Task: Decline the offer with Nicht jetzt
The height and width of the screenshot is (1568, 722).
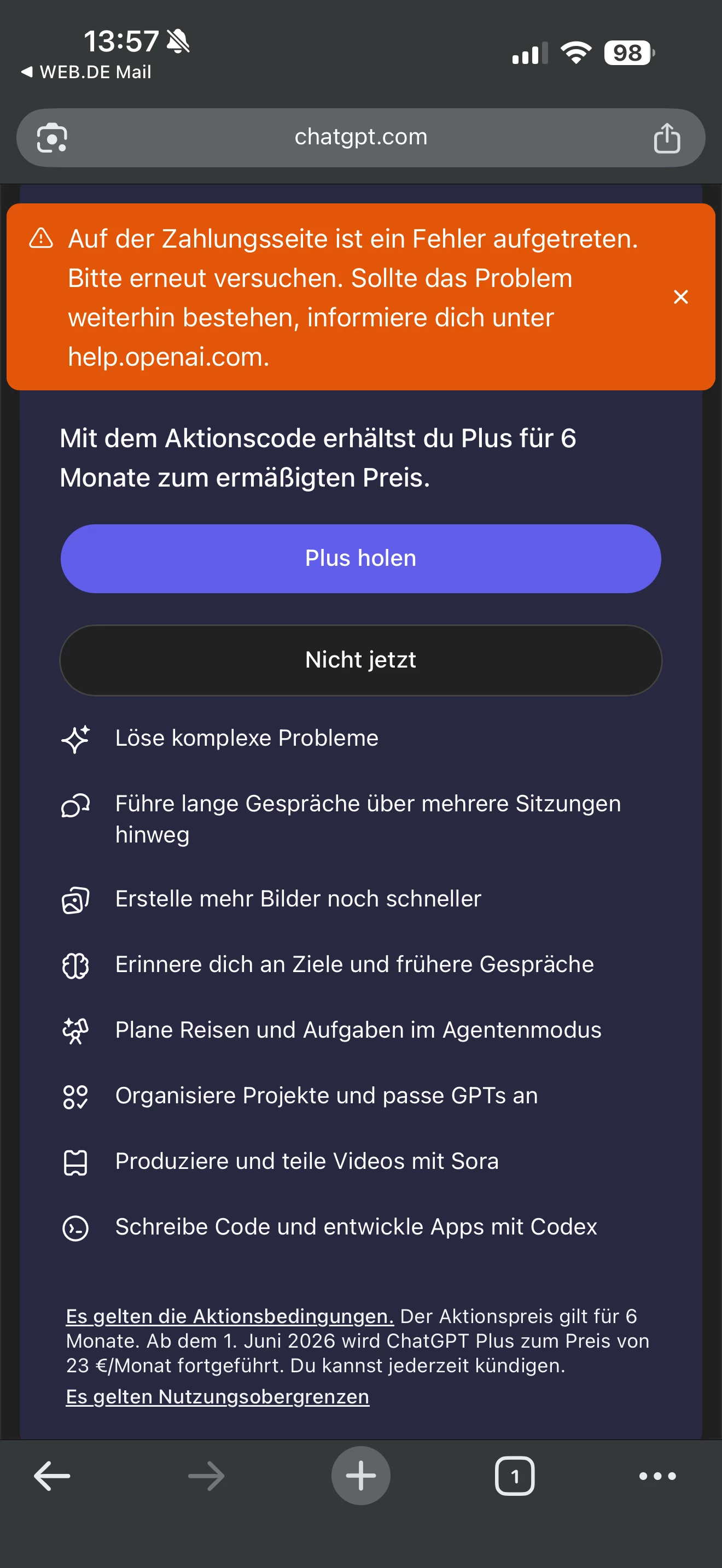Action: click(360, 660)
